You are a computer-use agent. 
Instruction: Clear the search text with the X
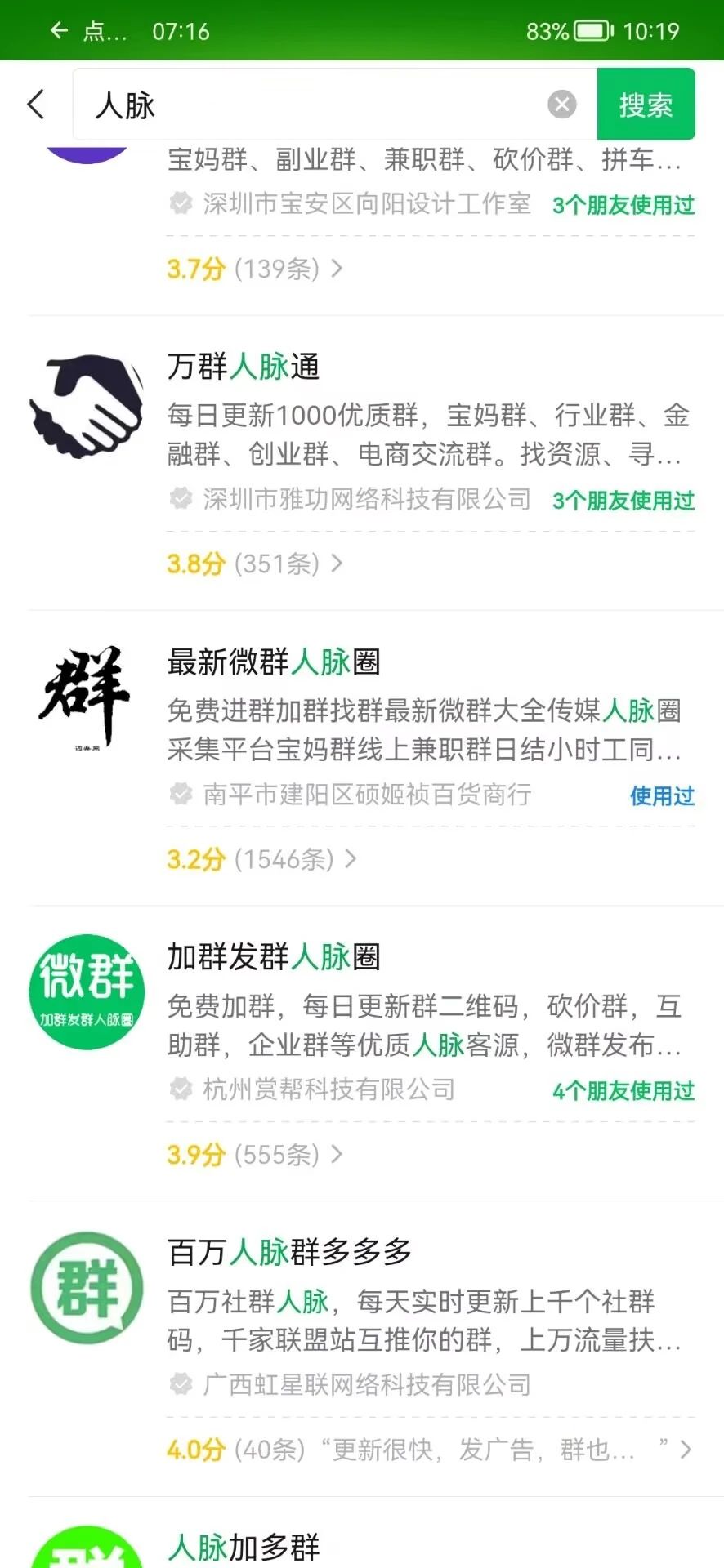pyautogui.click(x=561, y=105)
